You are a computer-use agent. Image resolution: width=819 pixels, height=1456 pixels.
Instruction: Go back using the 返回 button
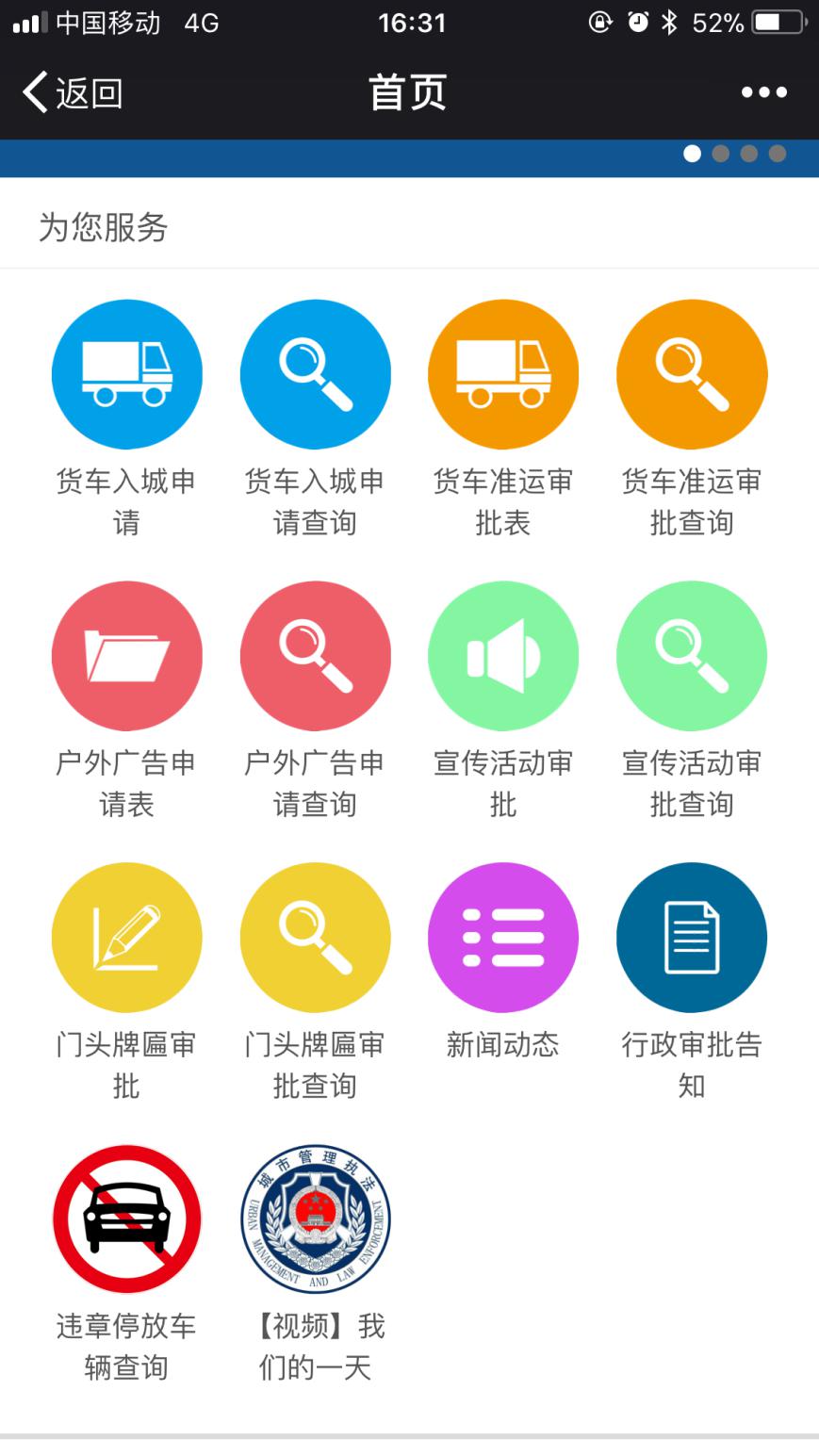[x=74, y=92]
